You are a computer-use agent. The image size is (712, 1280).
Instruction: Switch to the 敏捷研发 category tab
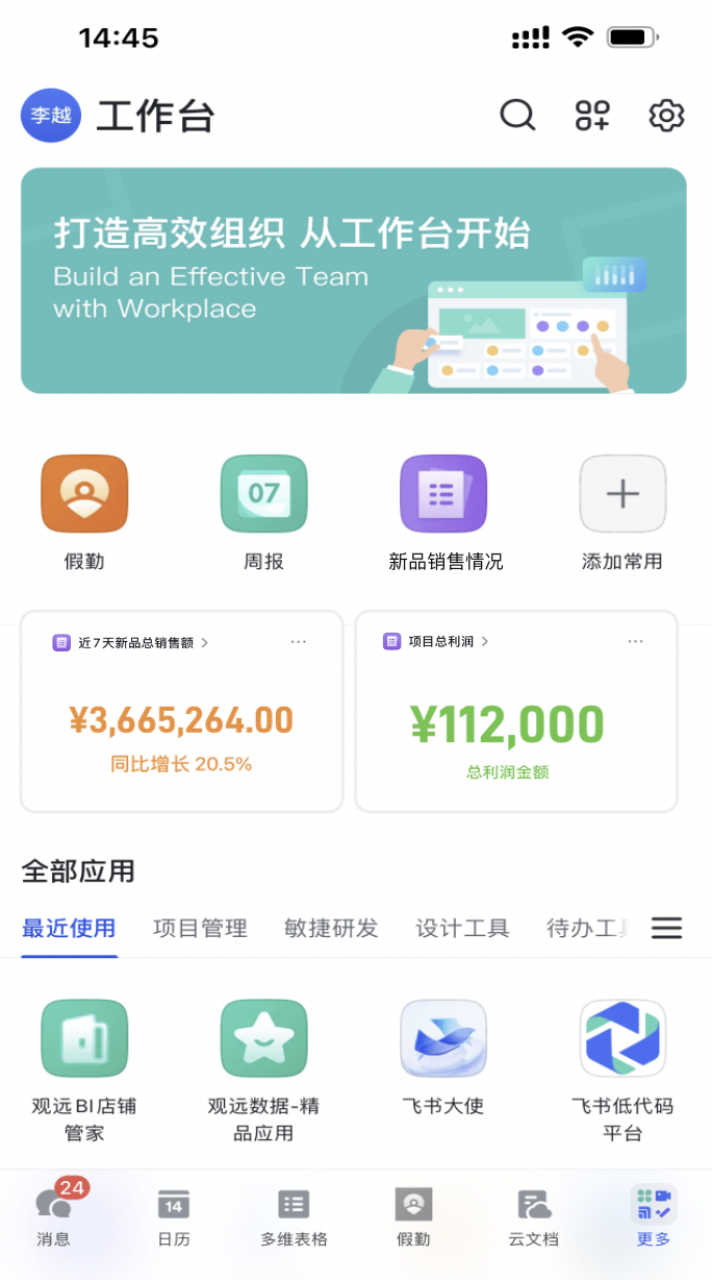click(331, 928)
